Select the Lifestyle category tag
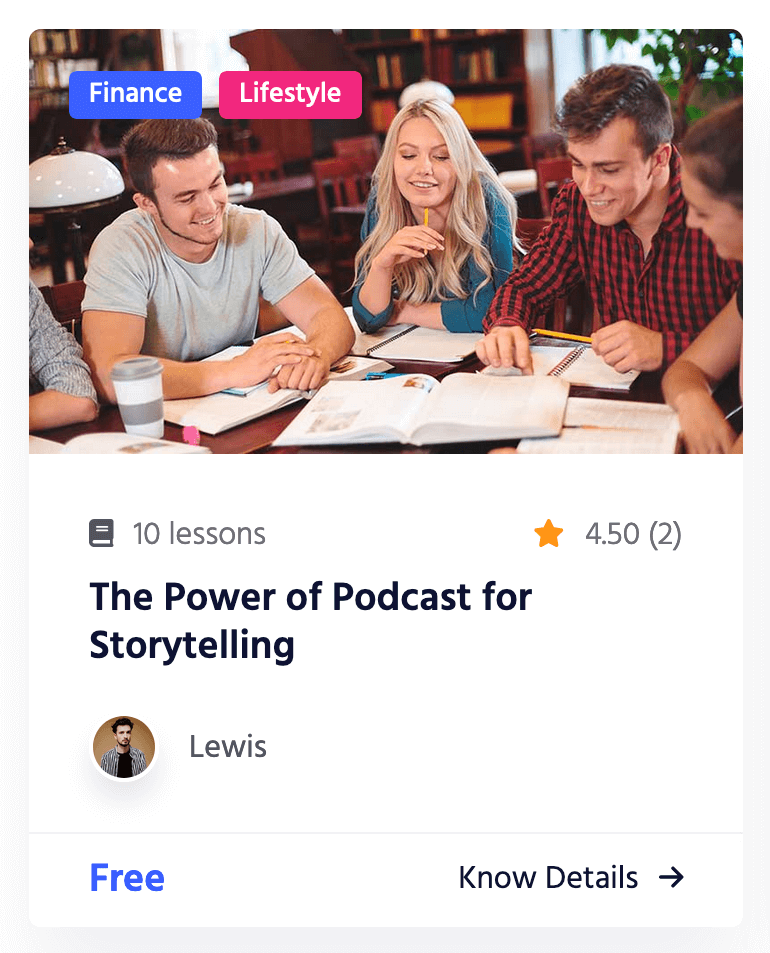Image resolution: width=770 pixels, height=953 pixels. pos(290,94)
